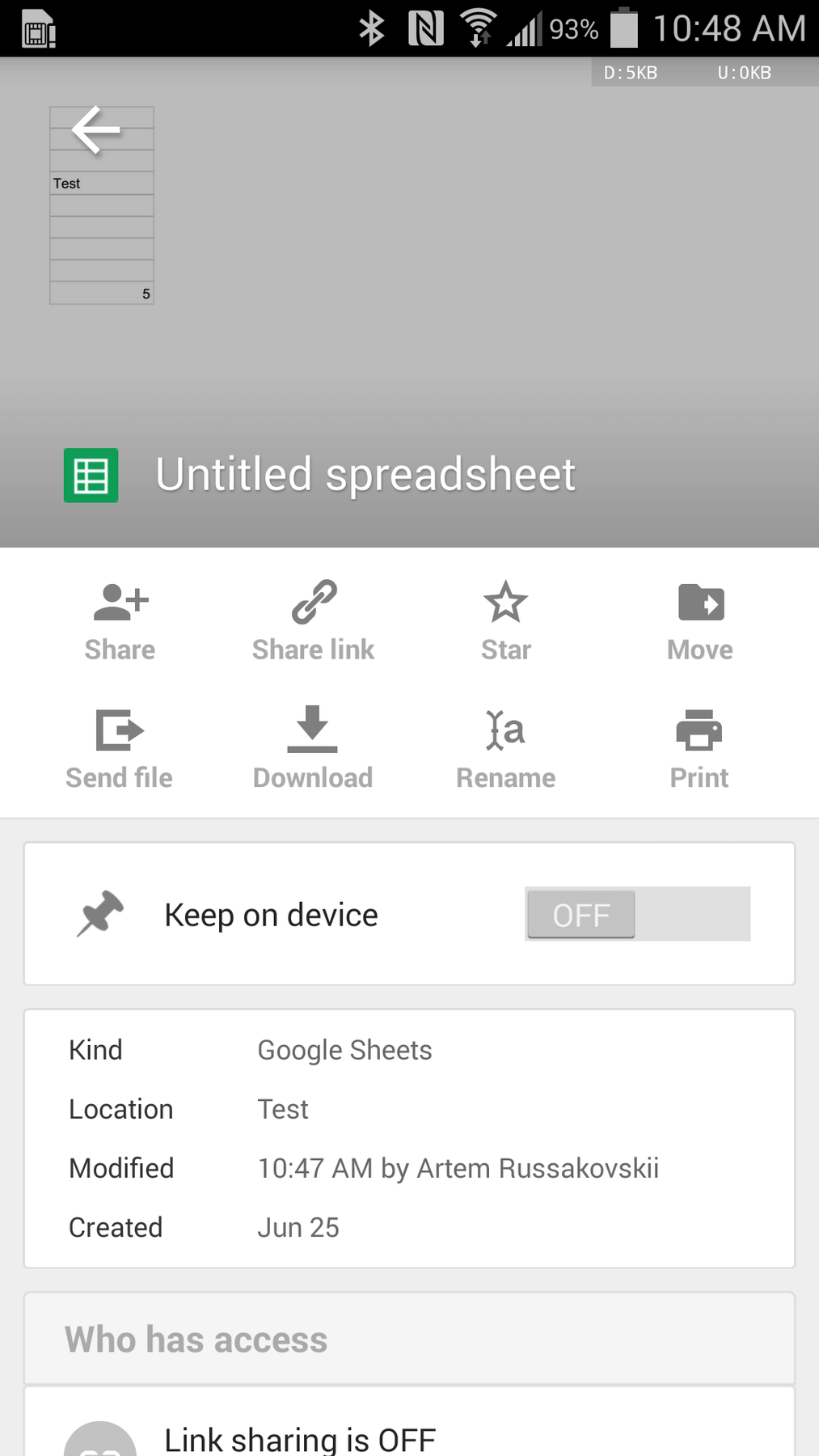Go back using the arrow icon
This screenshot has width=819, height=1456.
click(x=95, y=129)
